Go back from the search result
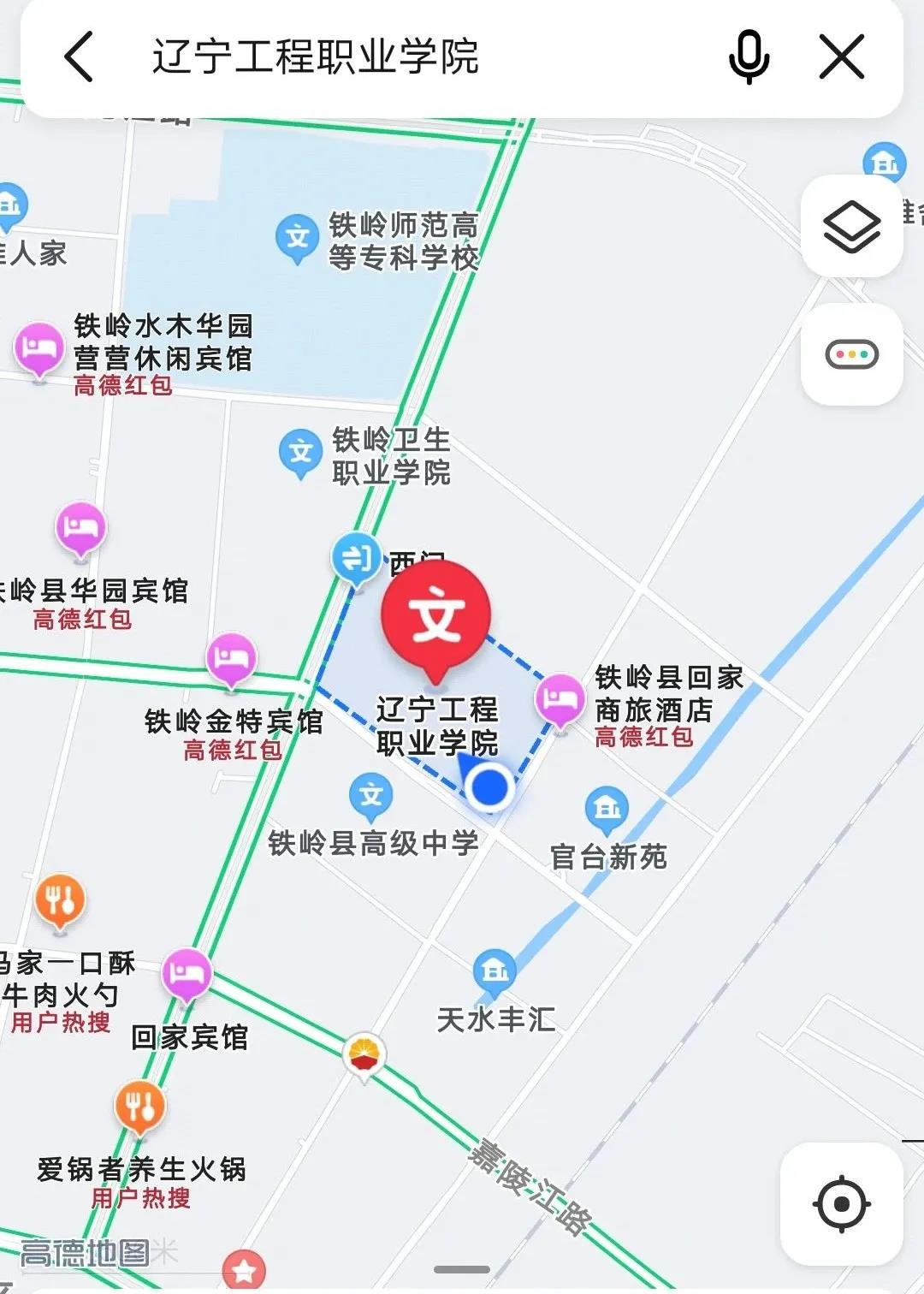This screenshot has height=1294, width=924. tap(79, 57)
